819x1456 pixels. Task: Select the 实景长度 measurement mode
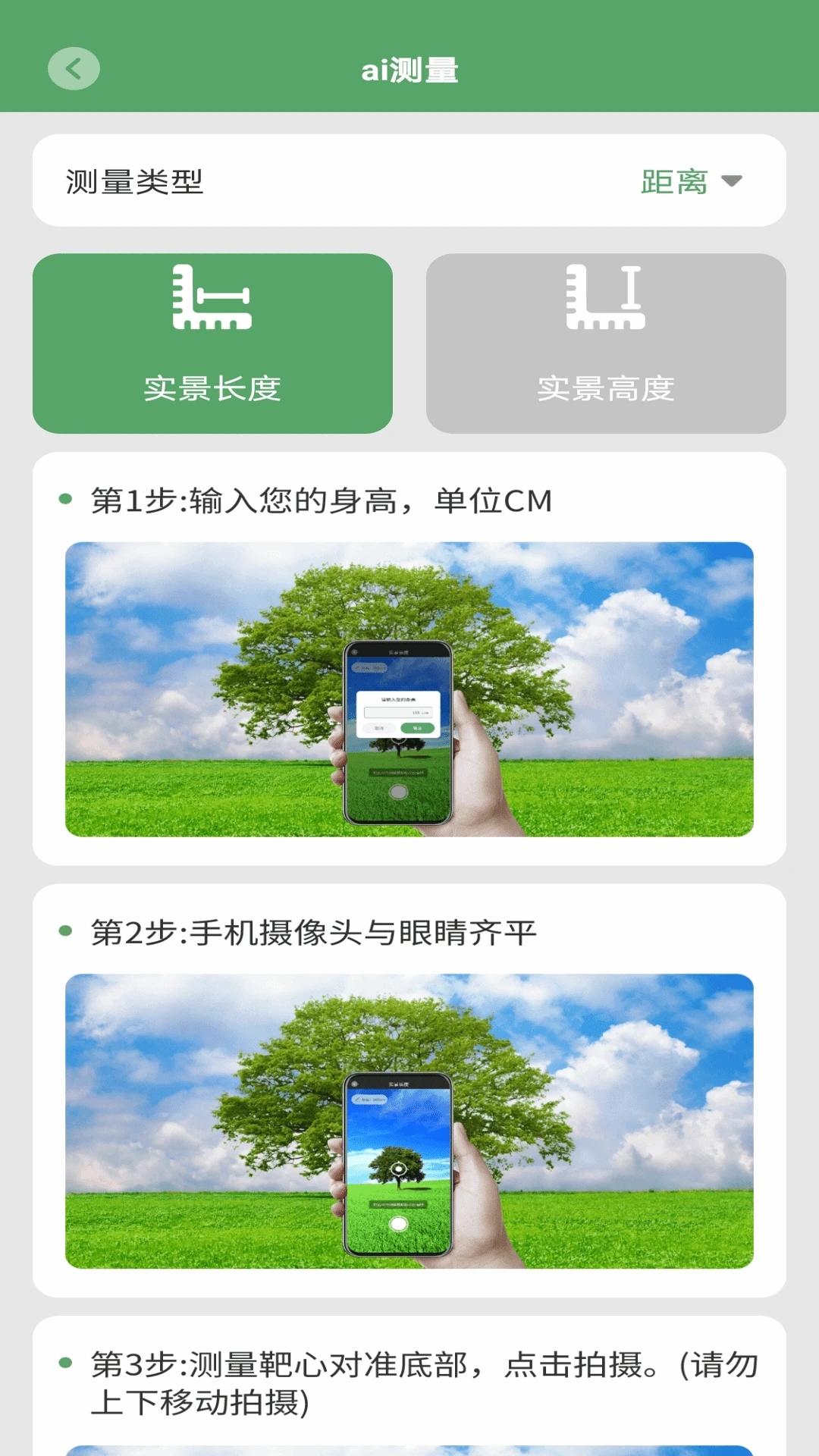pos(212,344)
